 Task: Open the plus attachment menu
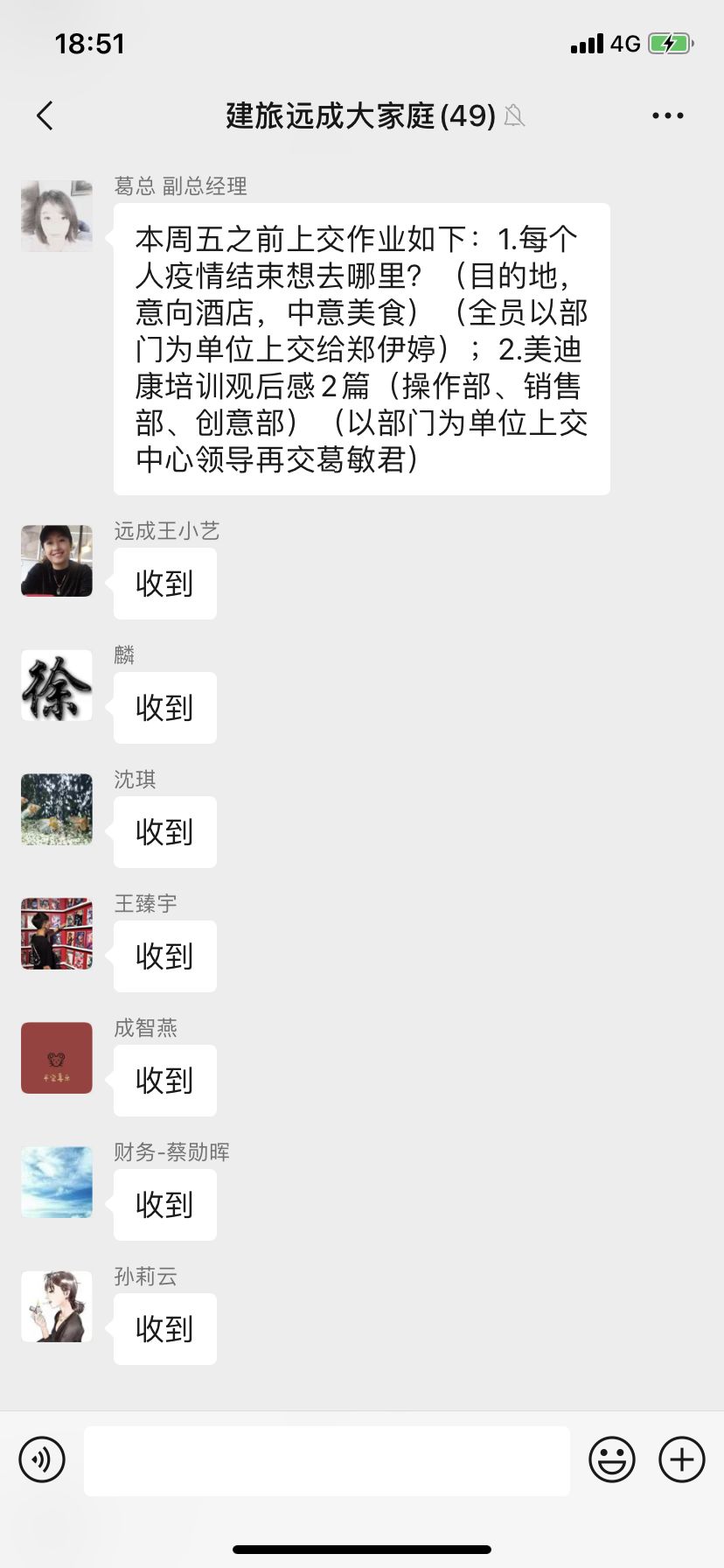[x=681, y=1459]
